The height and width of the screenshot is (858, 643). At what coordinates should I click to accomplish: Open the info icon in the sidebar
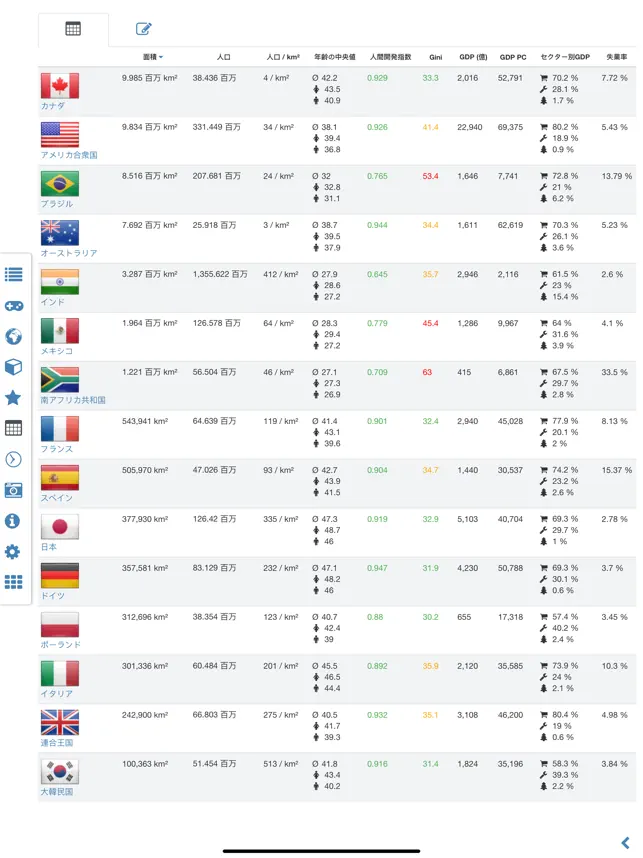tap(14, 521)
